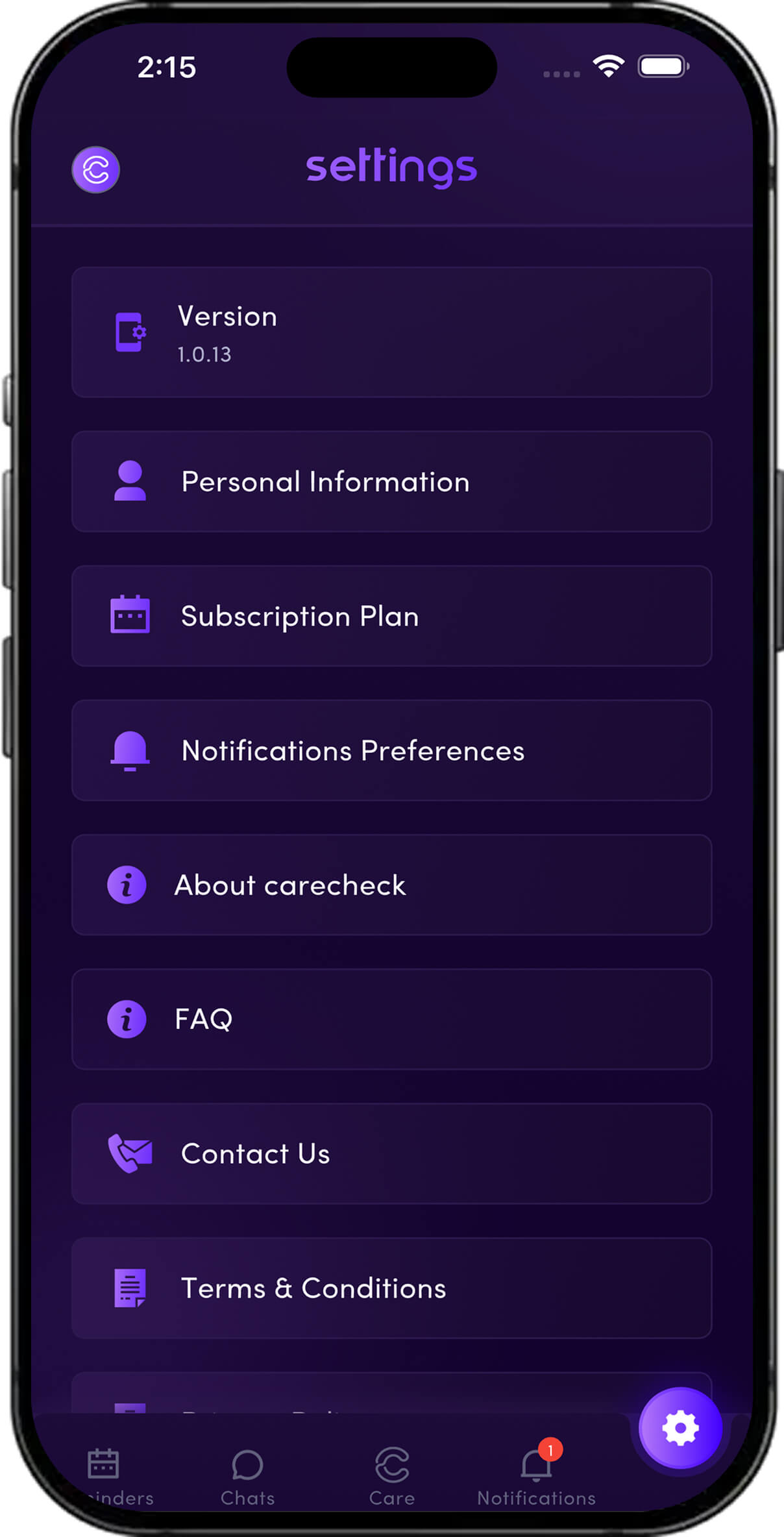Screen dimensions: 784x1537
Task: Open Subscription Plan
Action: tap(391, 616)
